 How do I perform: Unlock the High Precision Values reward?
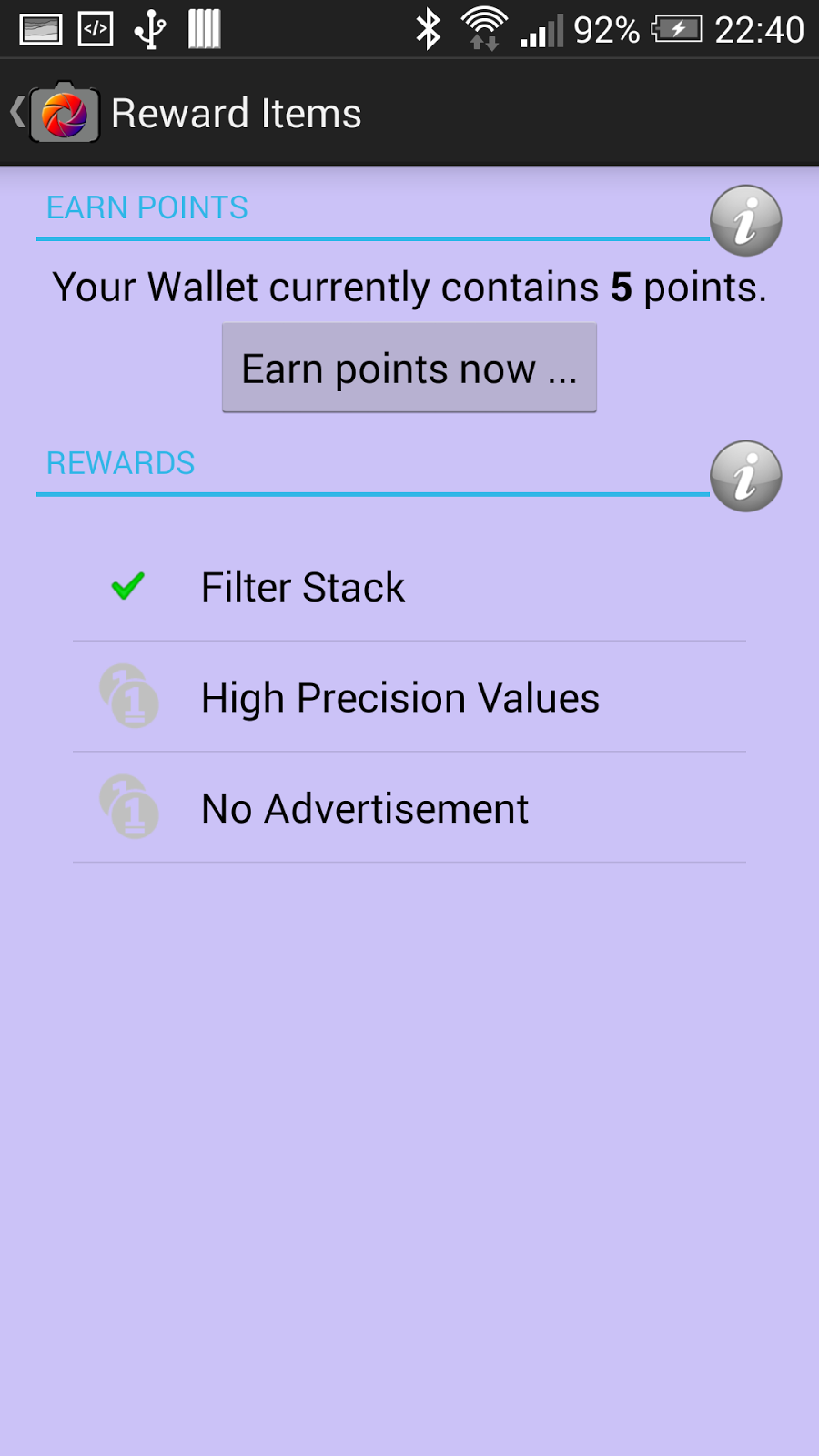pos(409,698)
